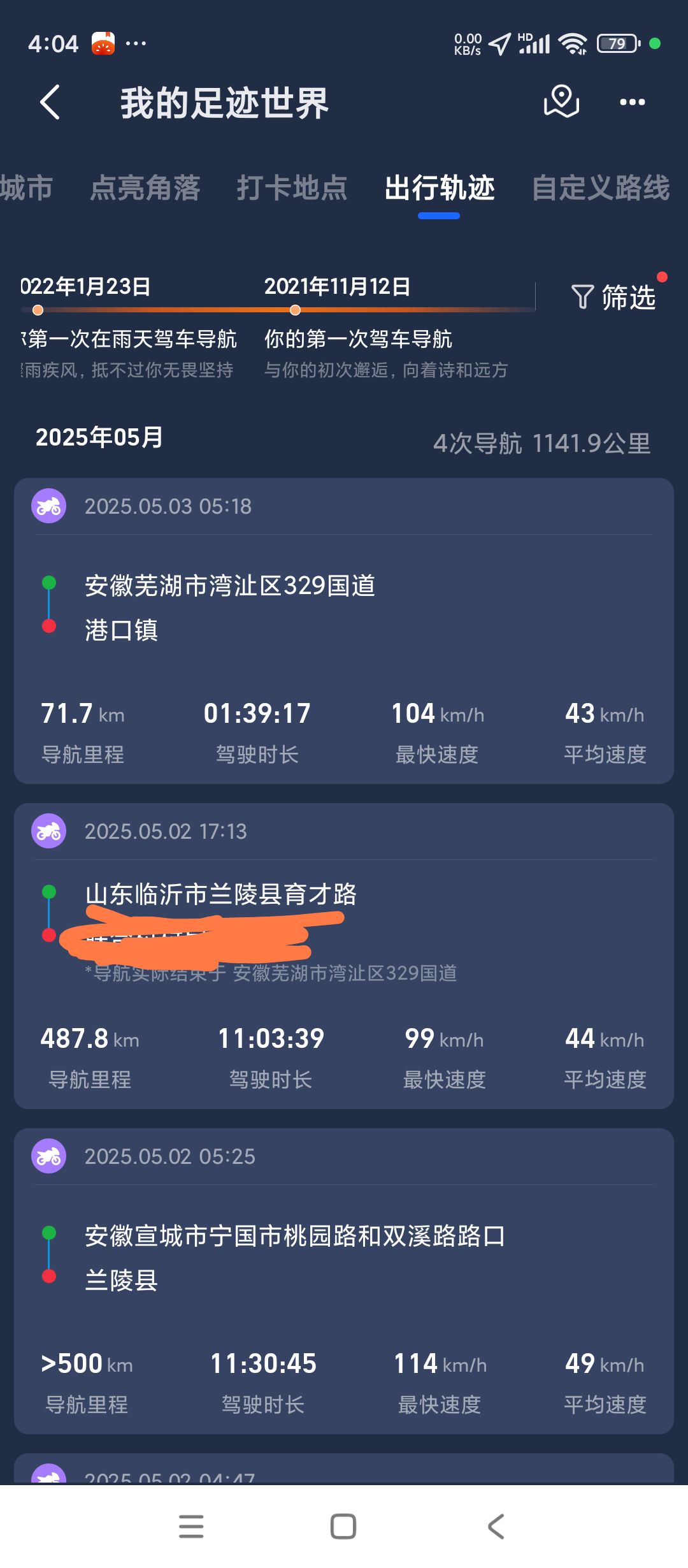Open the three-dot overflow menu
This screenshot has height=1568, width=688.
pos(632,102)
